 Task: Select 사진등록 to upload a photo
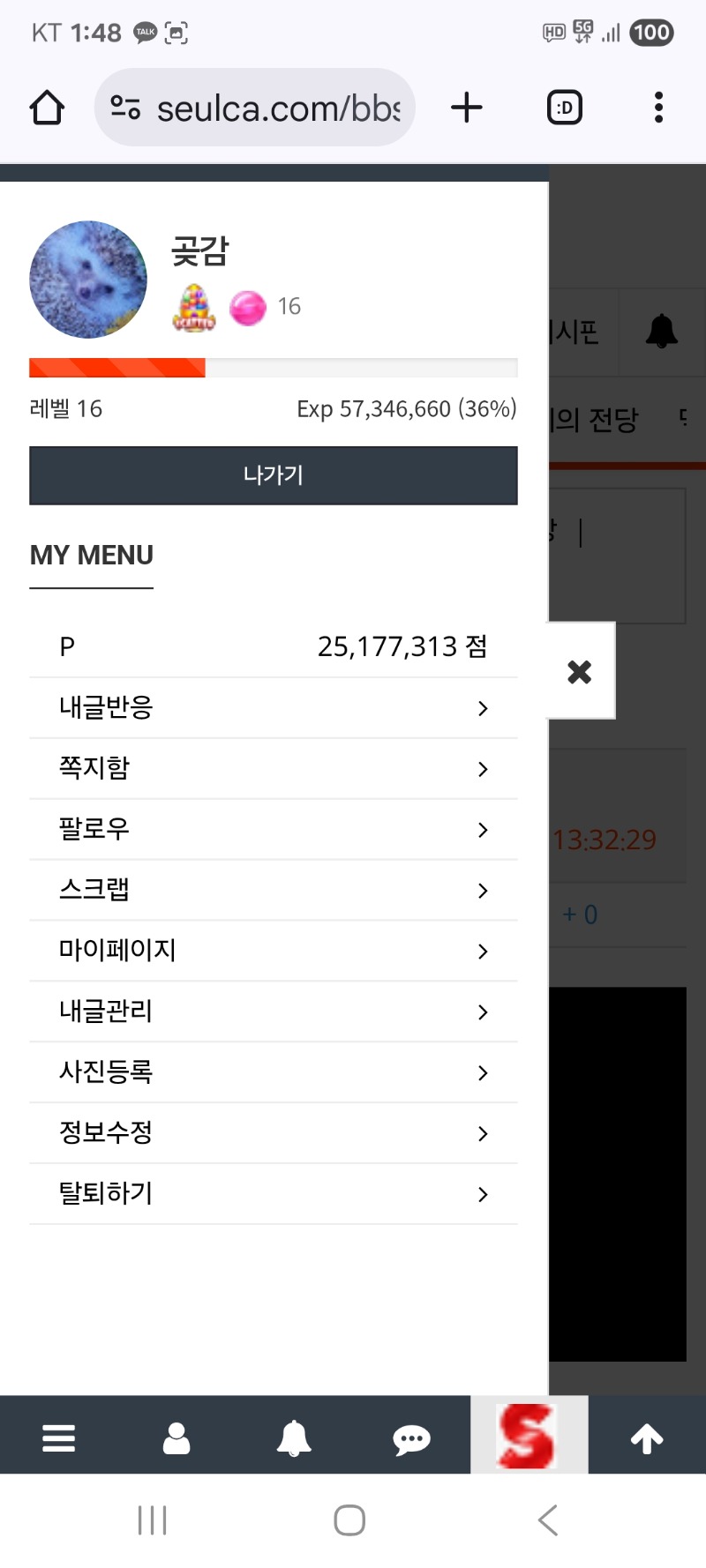[273, 1073]
